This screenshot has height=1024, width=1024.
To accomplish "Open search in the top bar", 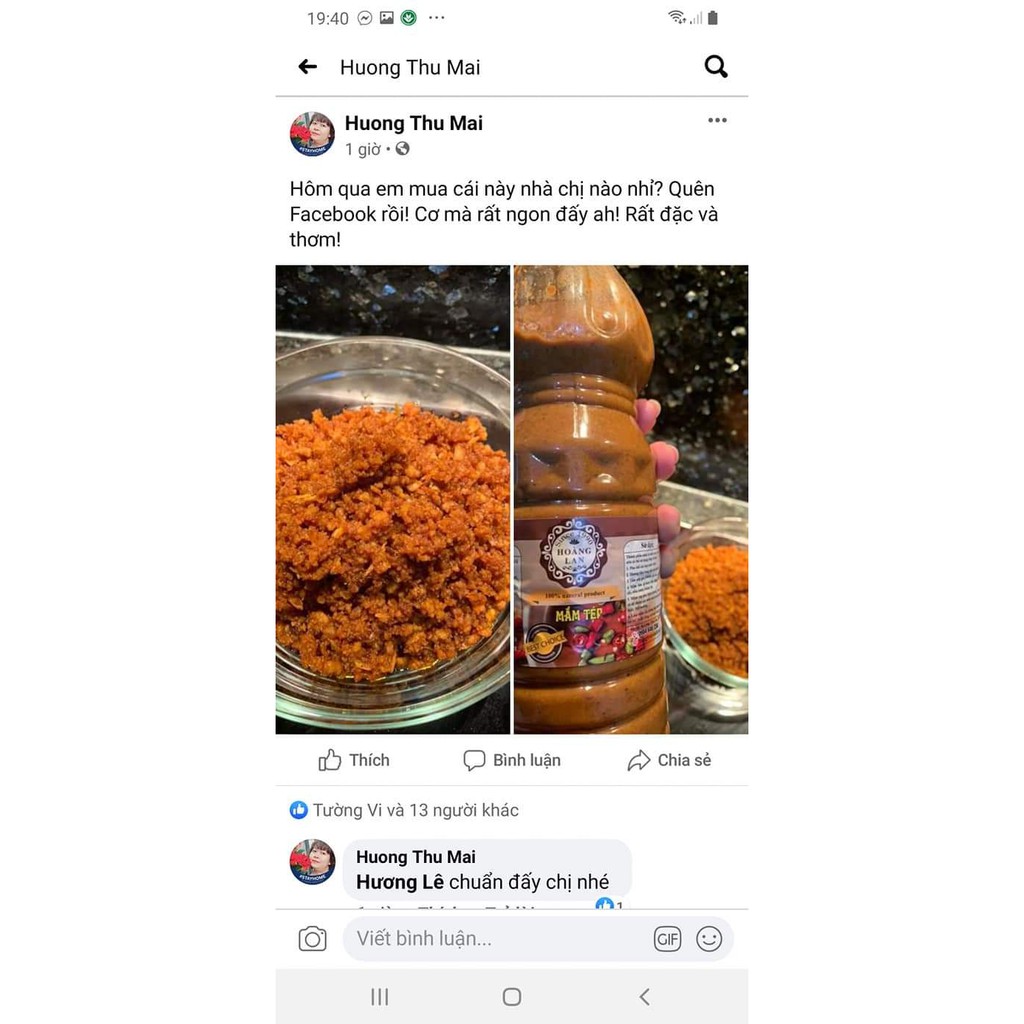I will [x=716, y=67].
